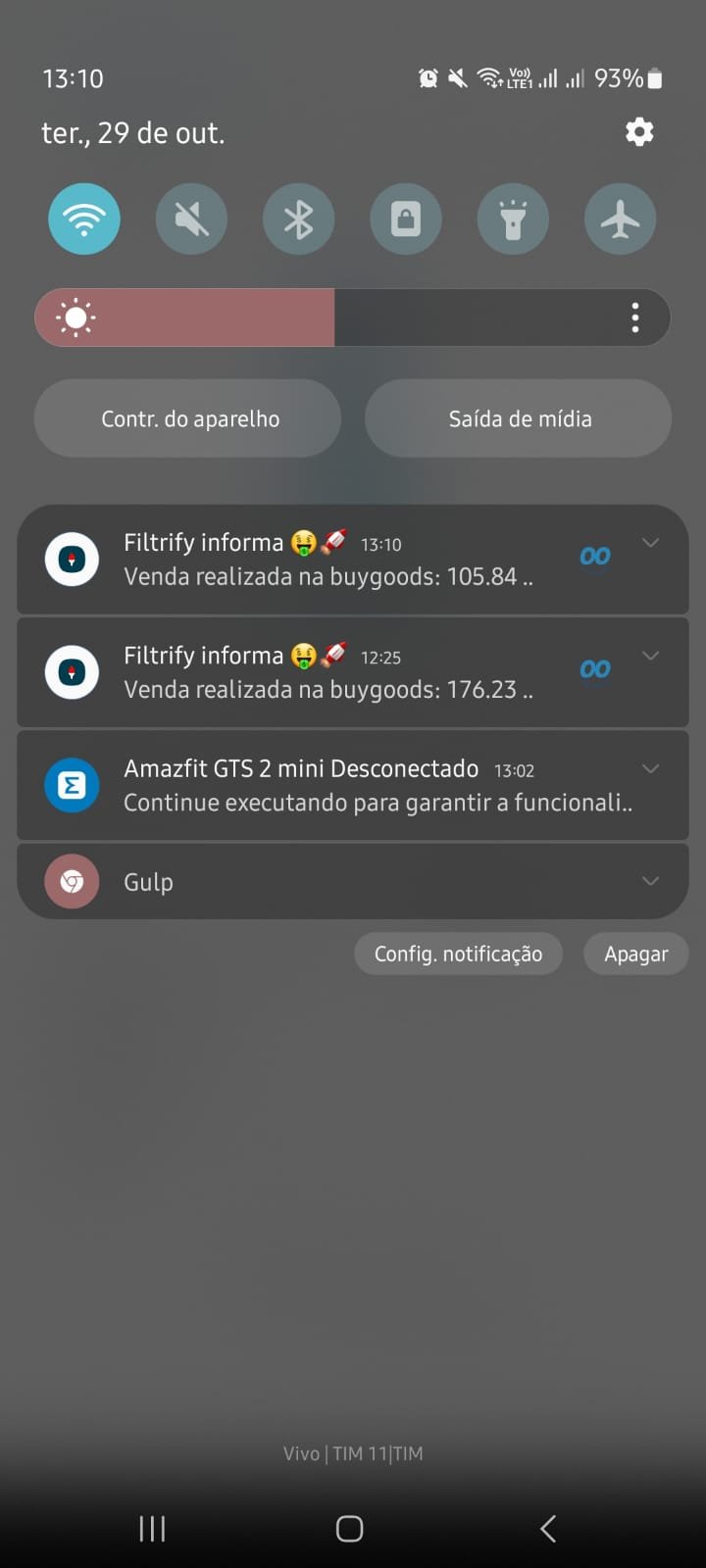This screenshot has width=706, height=1568.
Task: Open Saída de mídia
Action: point(519,418)
